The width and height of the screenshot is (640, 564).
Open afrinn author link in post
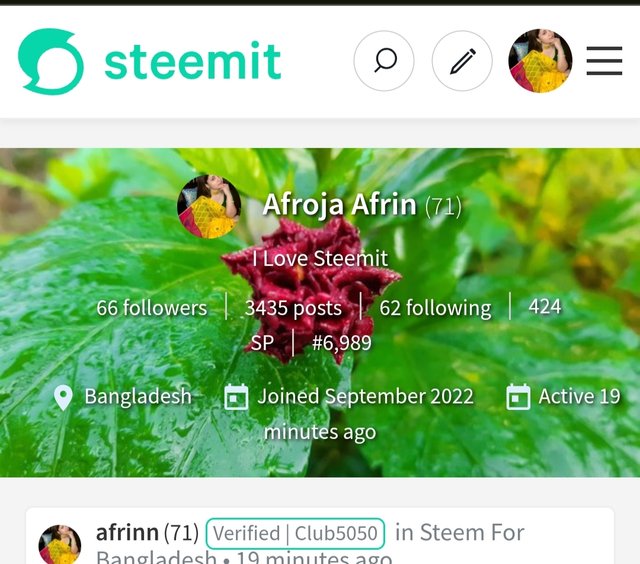127,533
